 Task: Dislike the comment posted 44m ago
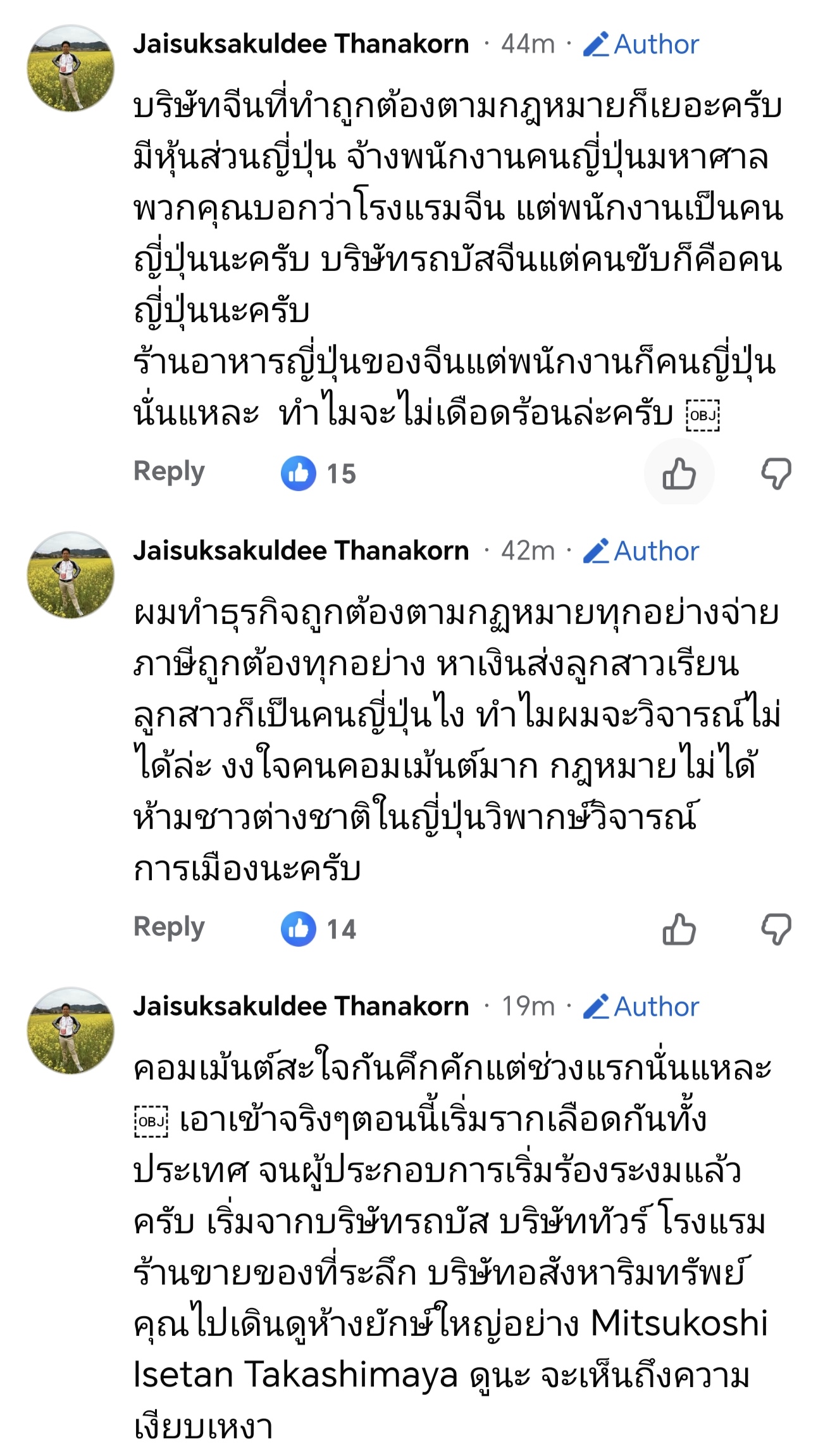point(776,473)
